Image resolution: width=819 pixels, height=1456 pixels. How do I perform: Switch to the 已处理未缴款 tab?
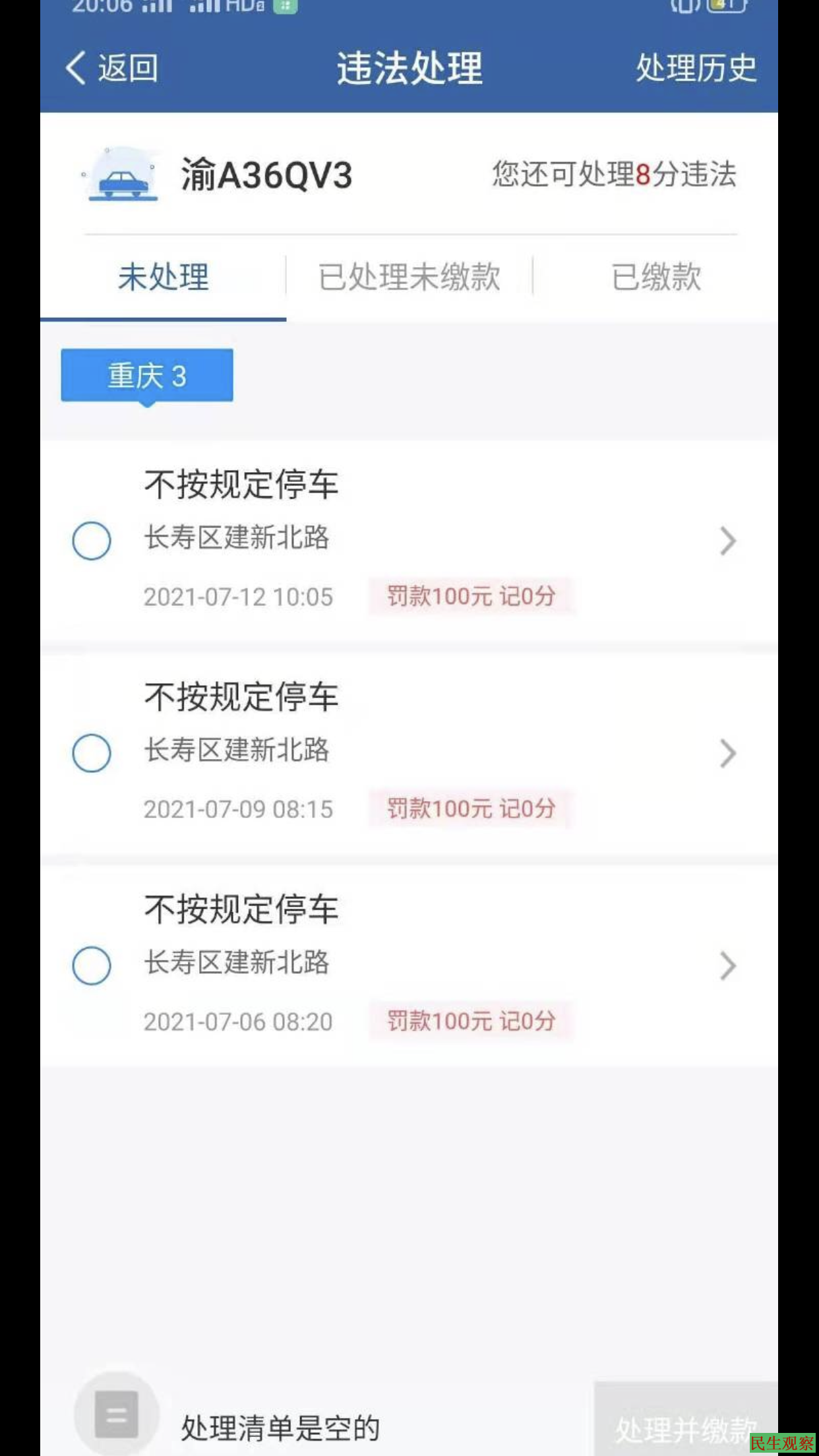(x=409, y=277)
